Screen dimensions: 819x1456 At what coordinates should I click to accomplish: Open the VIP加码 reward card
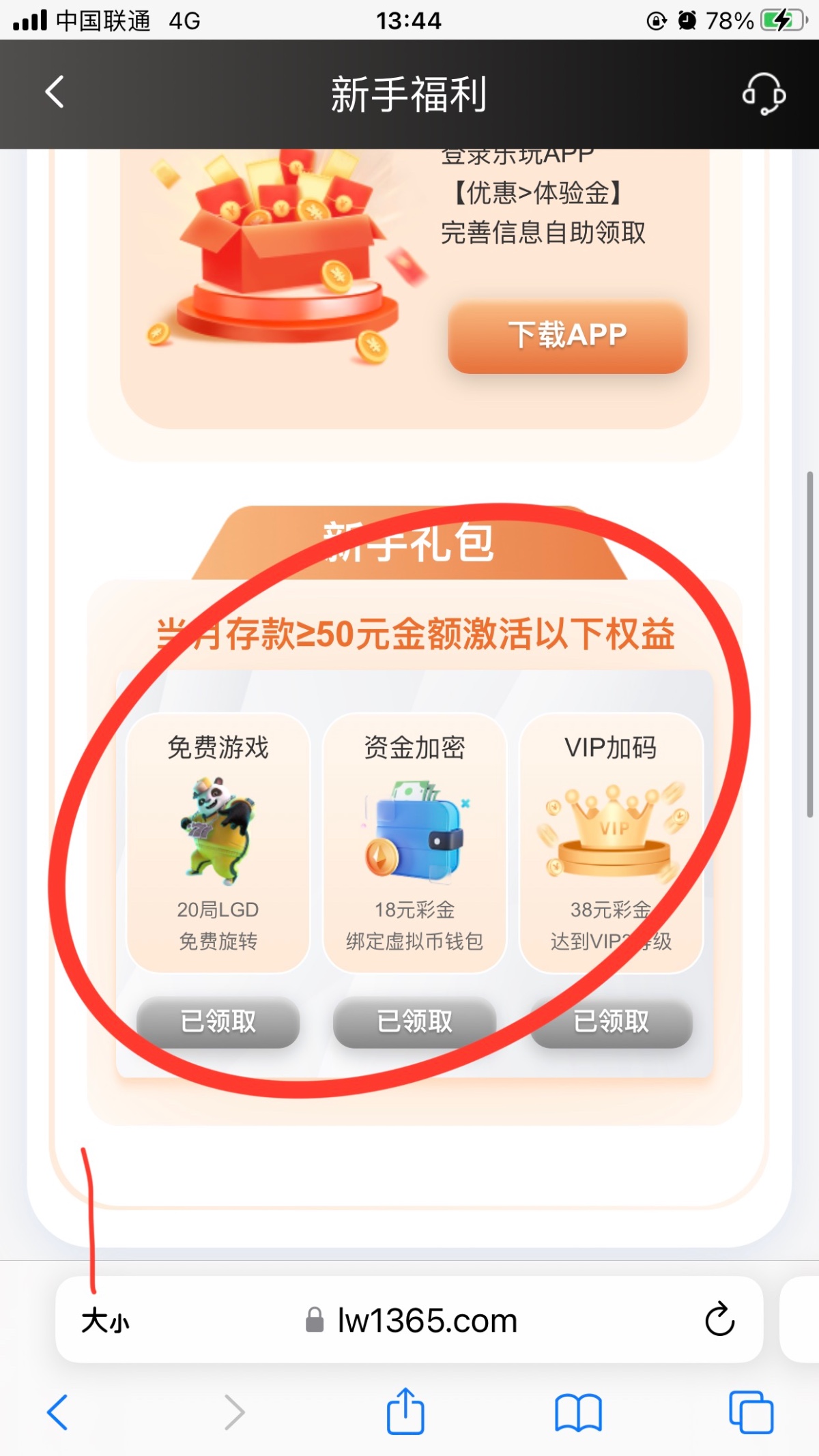[x=611, y=842]
